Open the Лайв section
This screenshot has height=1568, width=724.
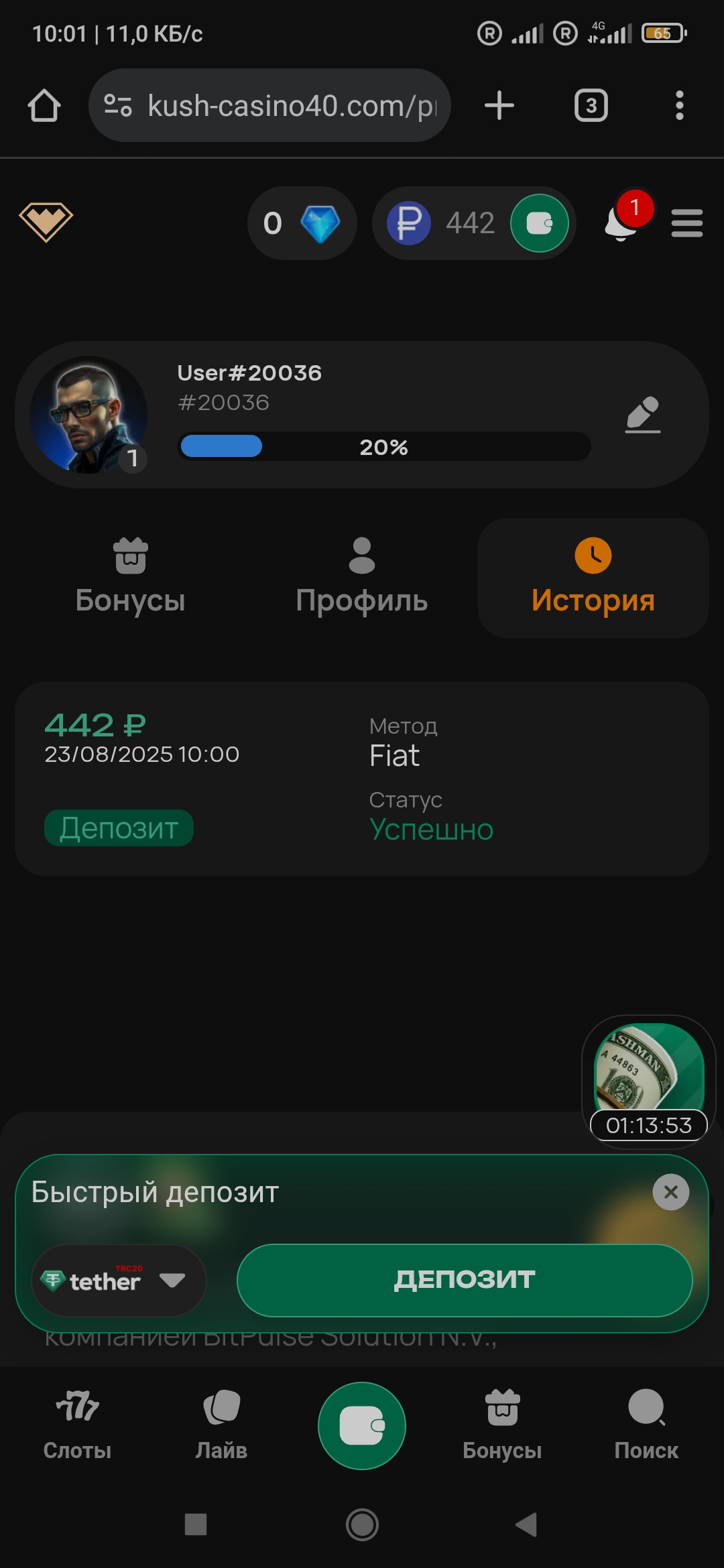tap(221, 1425)
